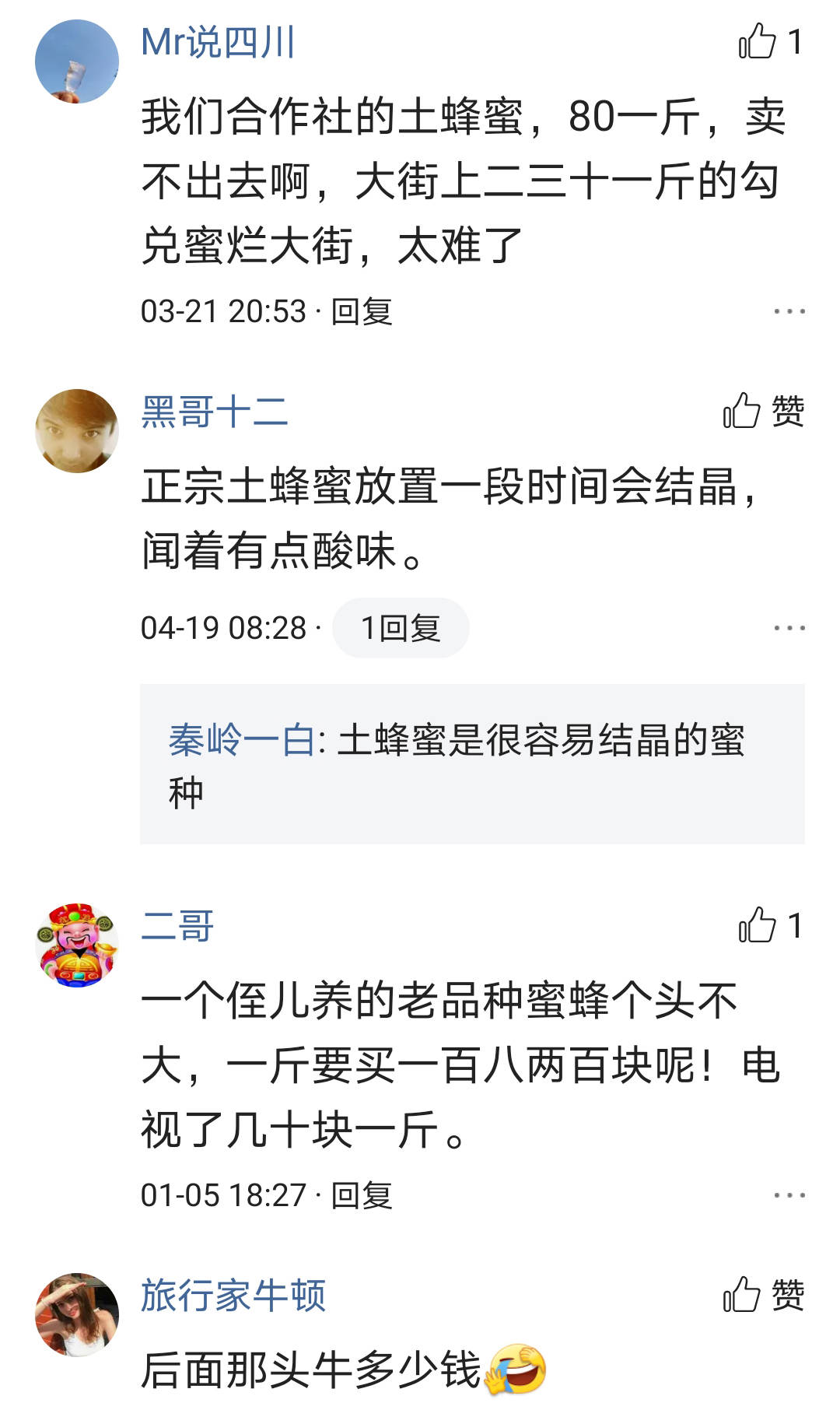The width and height of the screenshot is (840, 1410).
Task: Open 秦岭一白's profile link
Action: (242, 739)
